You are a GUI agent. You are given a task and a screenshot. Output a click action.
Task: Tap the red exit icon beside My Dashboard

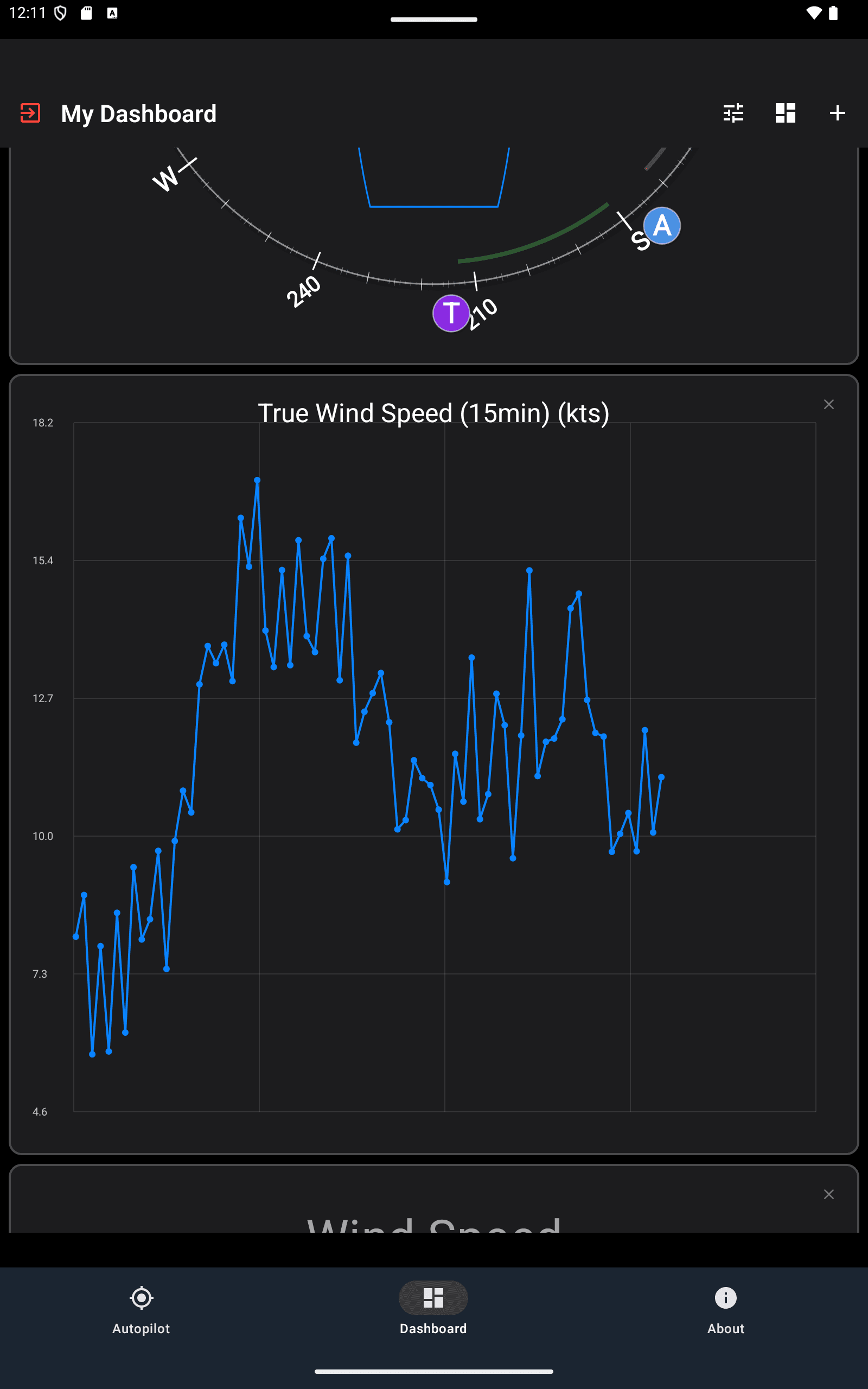pos(30,113)
